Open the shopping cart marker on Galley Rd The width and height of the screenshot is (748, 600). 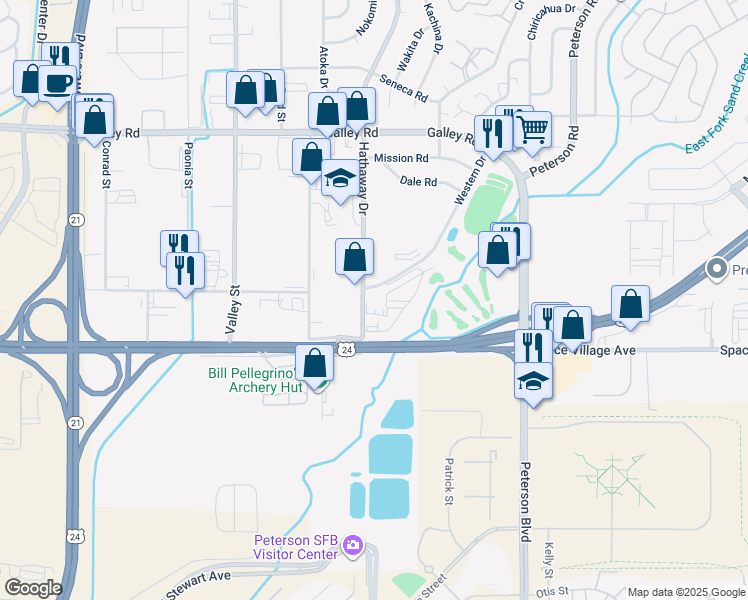[533, 127]
